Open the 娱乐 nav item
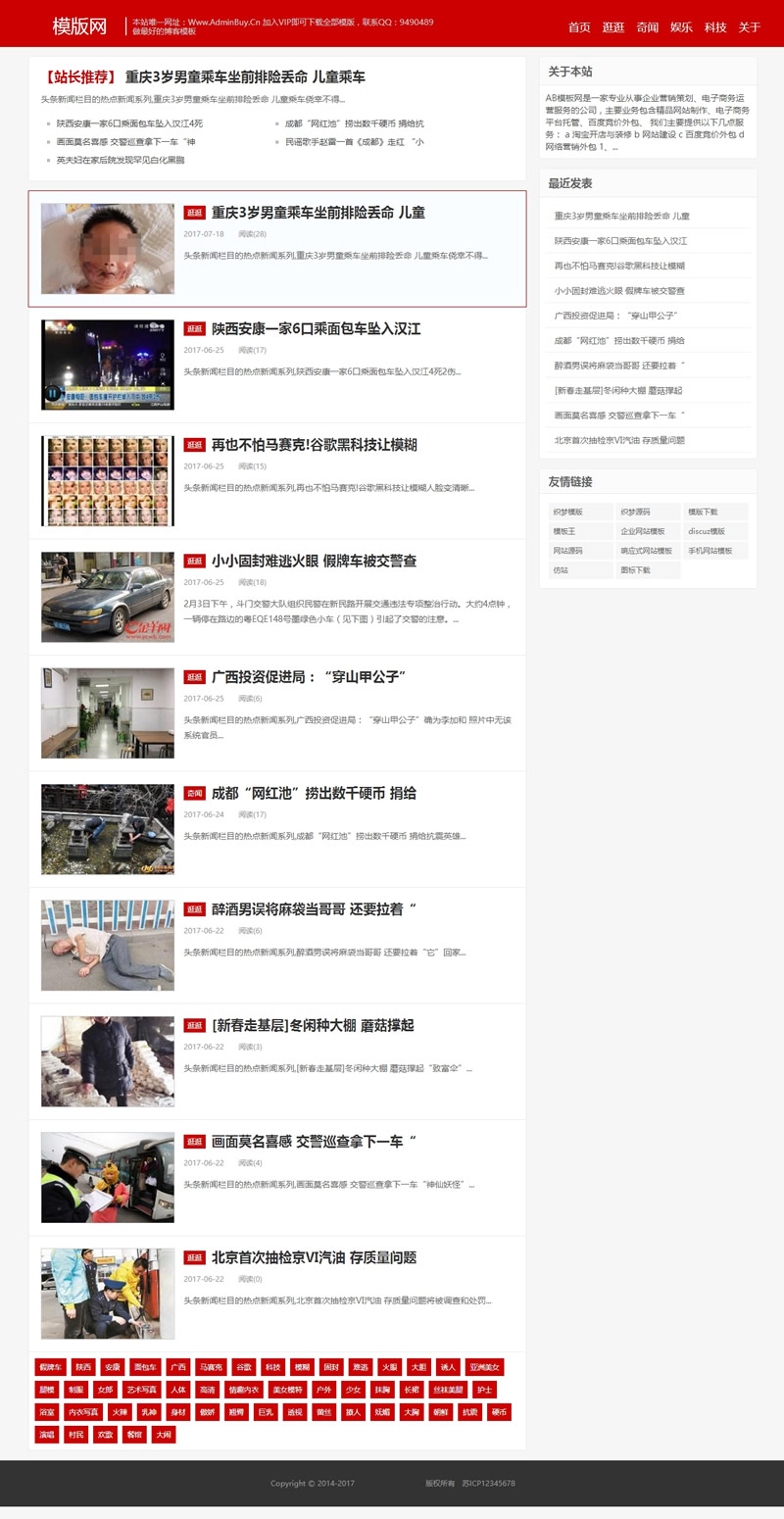The width and height of the screenshot is (784, 1519). point(681,27)
